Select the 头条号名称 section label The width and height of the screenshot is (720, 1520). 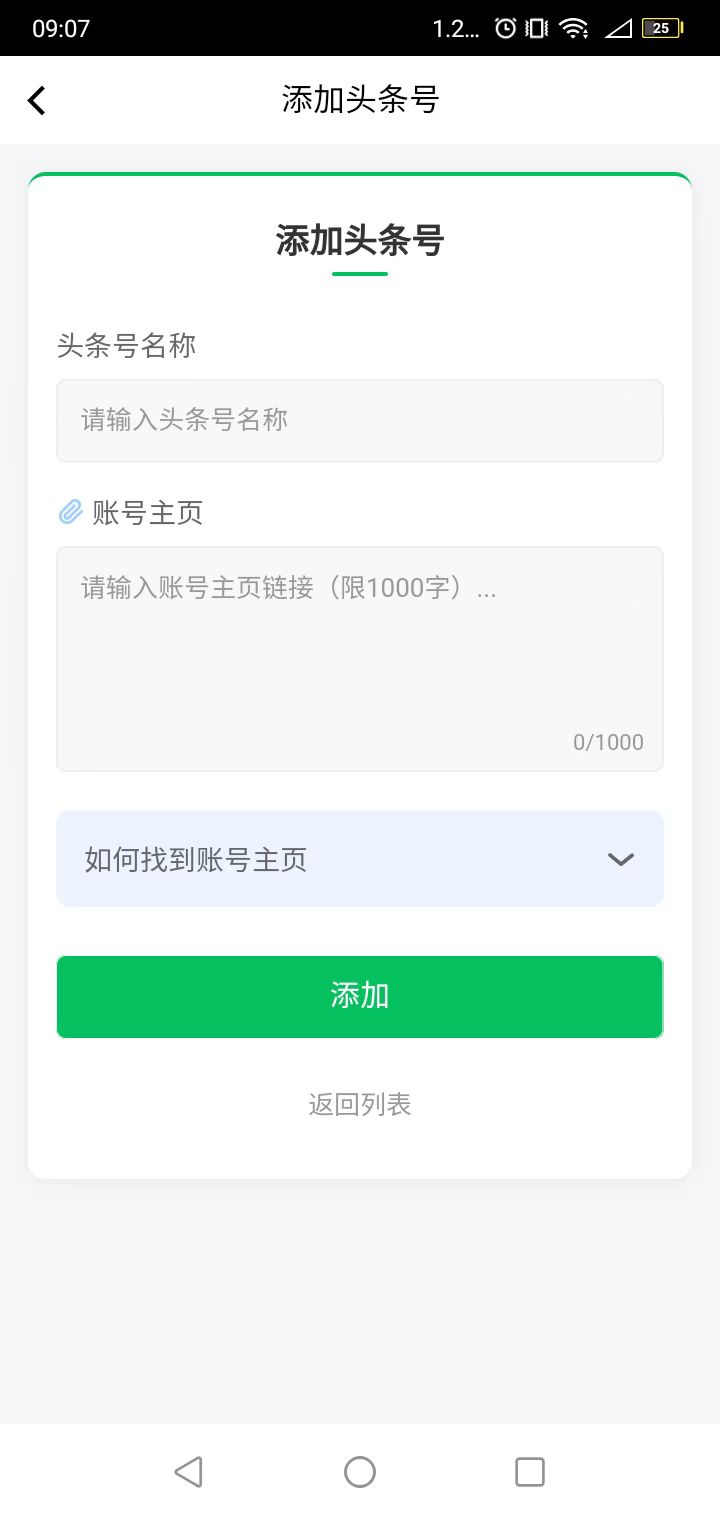pyautogui.click(x=128, y=346)
